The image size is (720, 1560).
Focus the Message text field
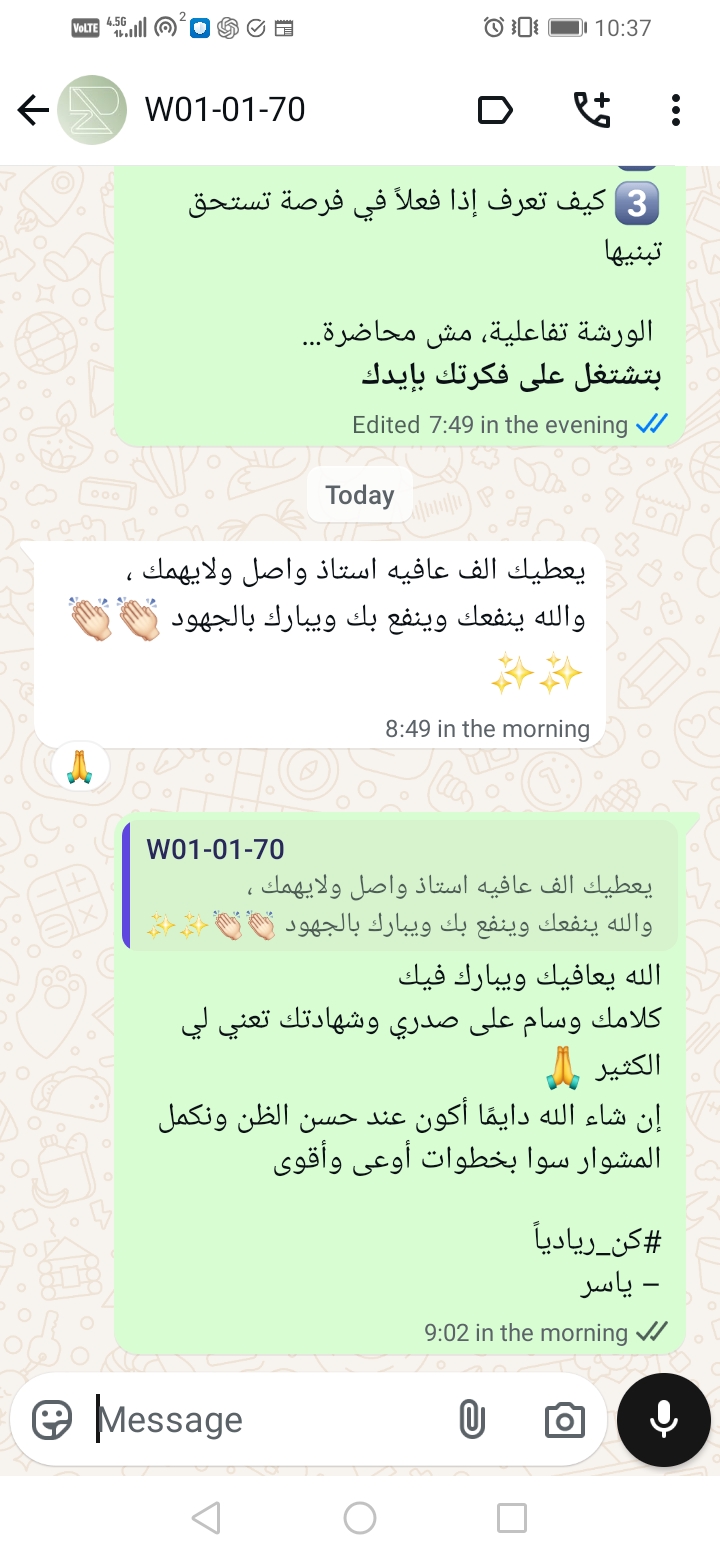click(270, 1419)
